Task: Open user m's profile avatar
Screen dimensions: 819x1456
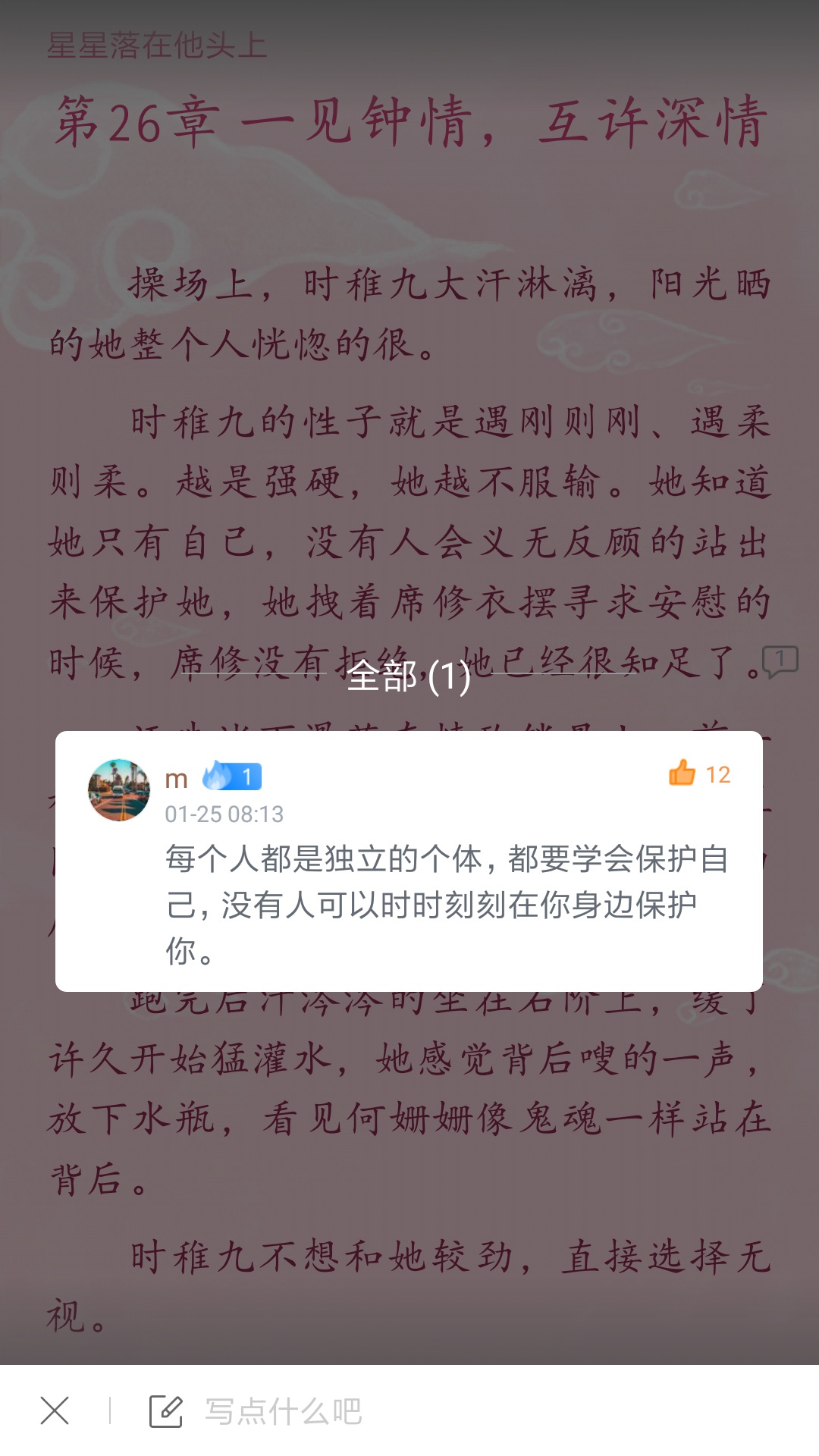Action: 119,790
